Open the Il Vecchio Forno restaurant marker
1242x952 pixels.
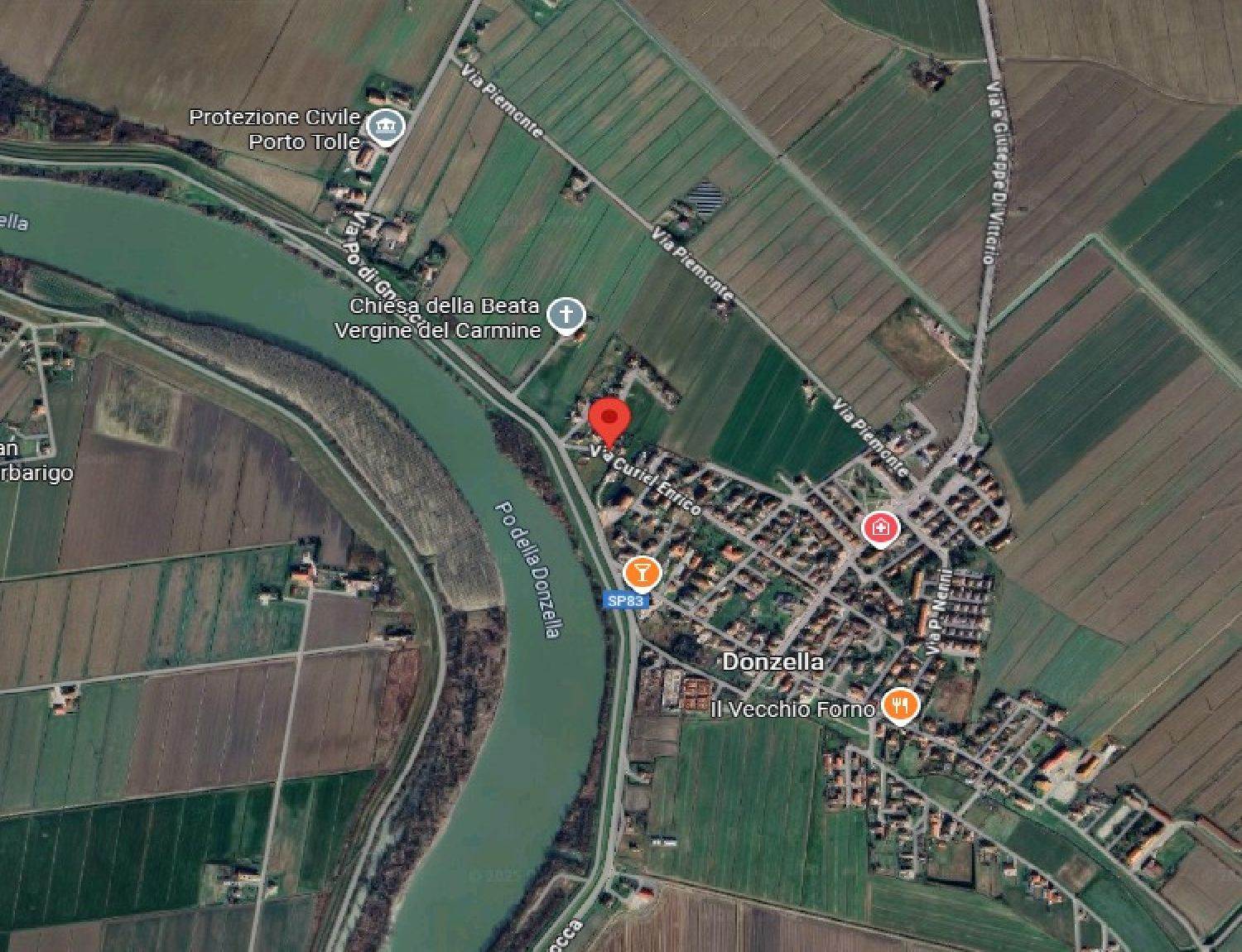(900, 705)
